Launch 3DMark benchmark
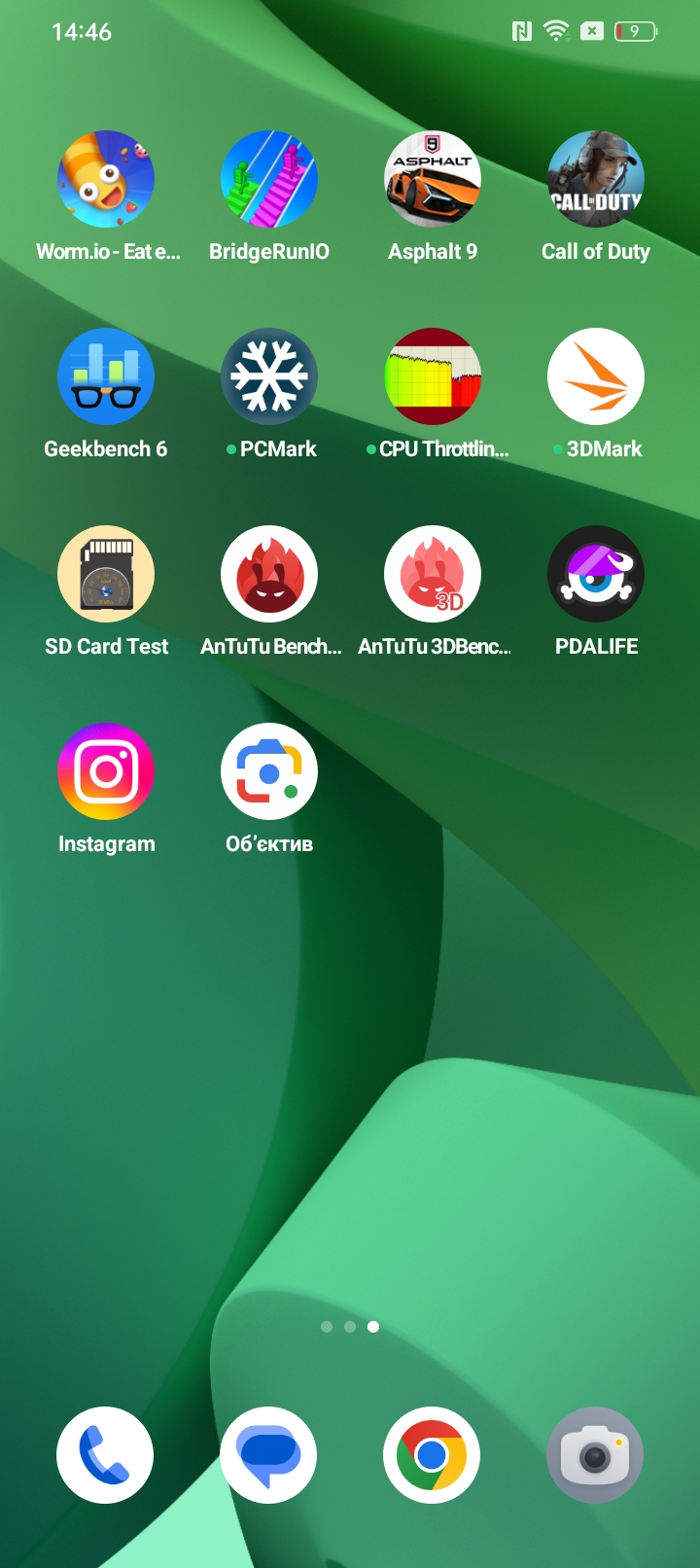 coord(596,376)
